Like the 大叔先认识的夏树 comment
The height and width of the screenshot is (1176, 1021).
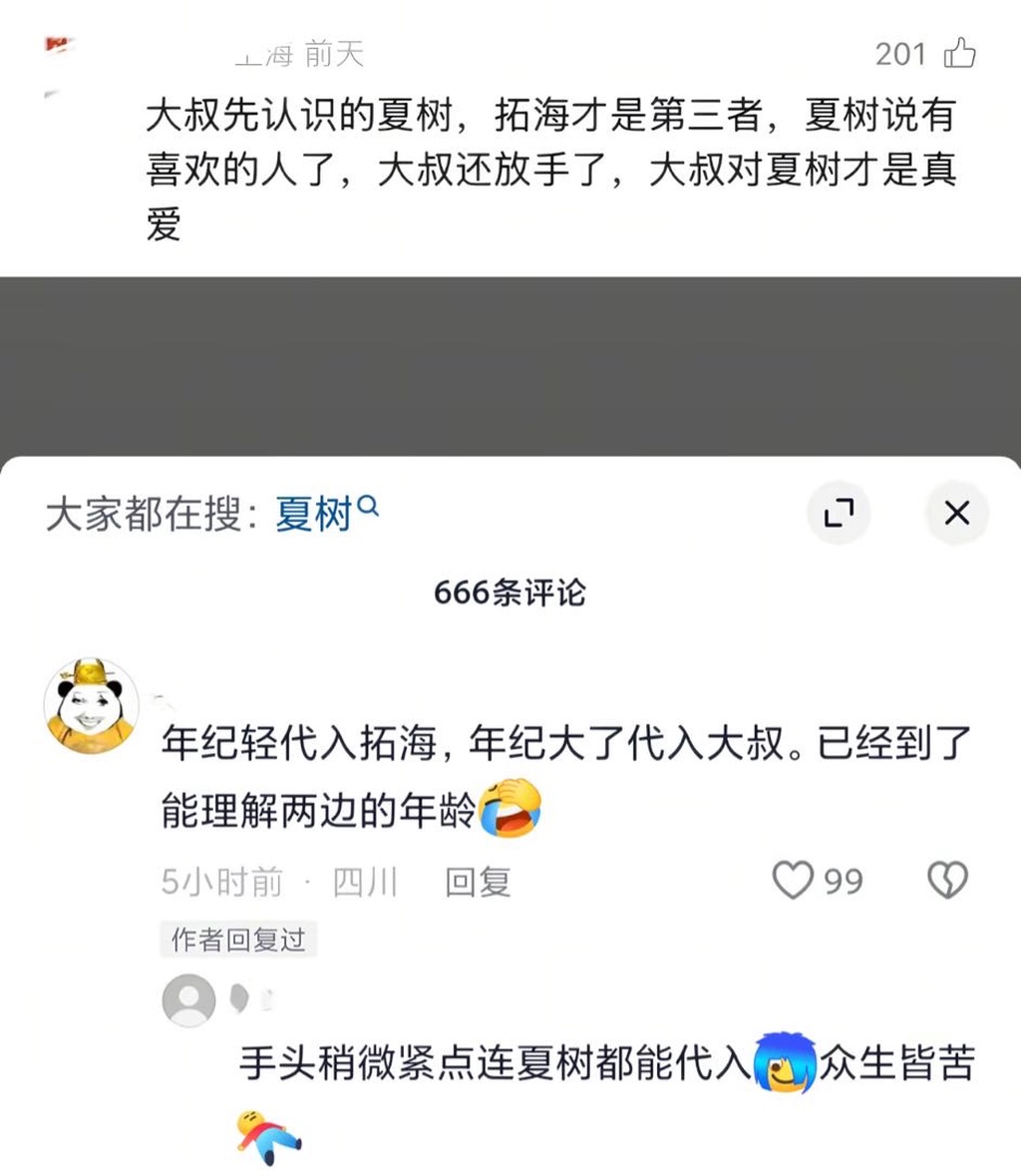coord(959,53)
